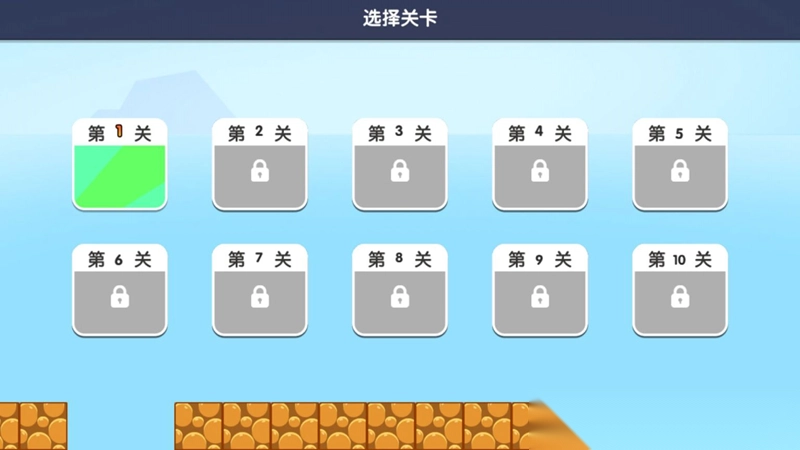Choose the 第4关 level card
Image resolution: width=800 pixels, height=450 pixels.
[540, 166]
